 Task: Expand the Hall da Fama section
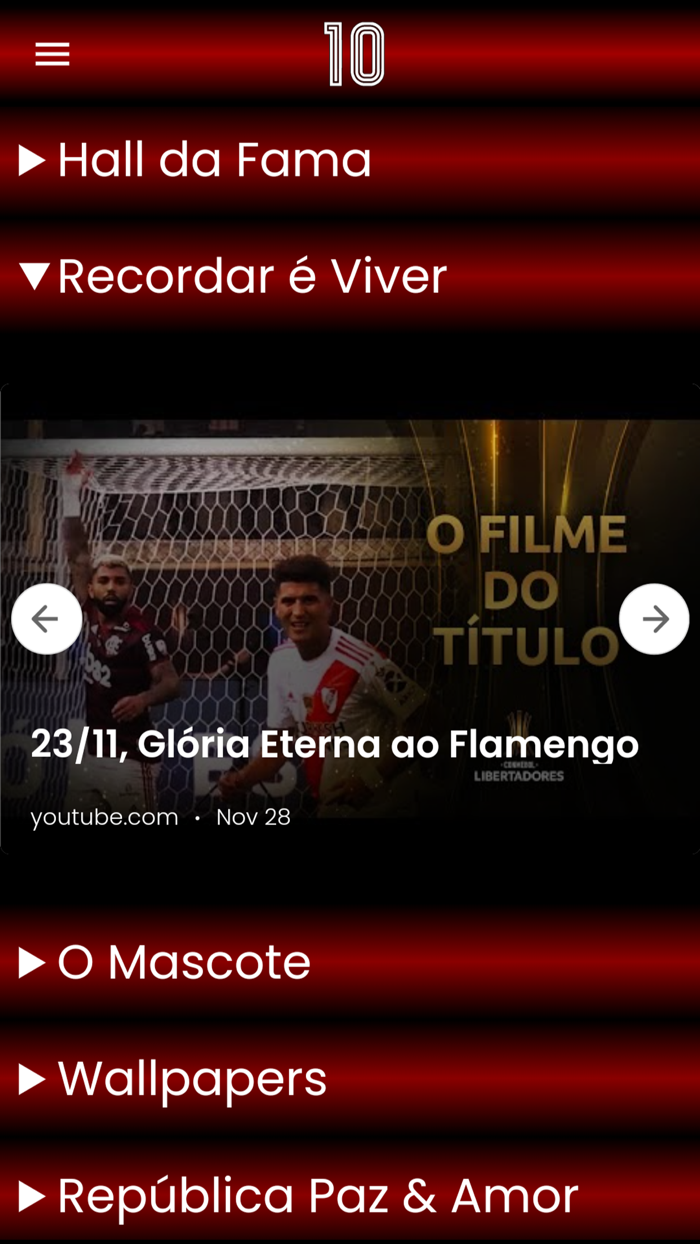click(x=195, y=160)
